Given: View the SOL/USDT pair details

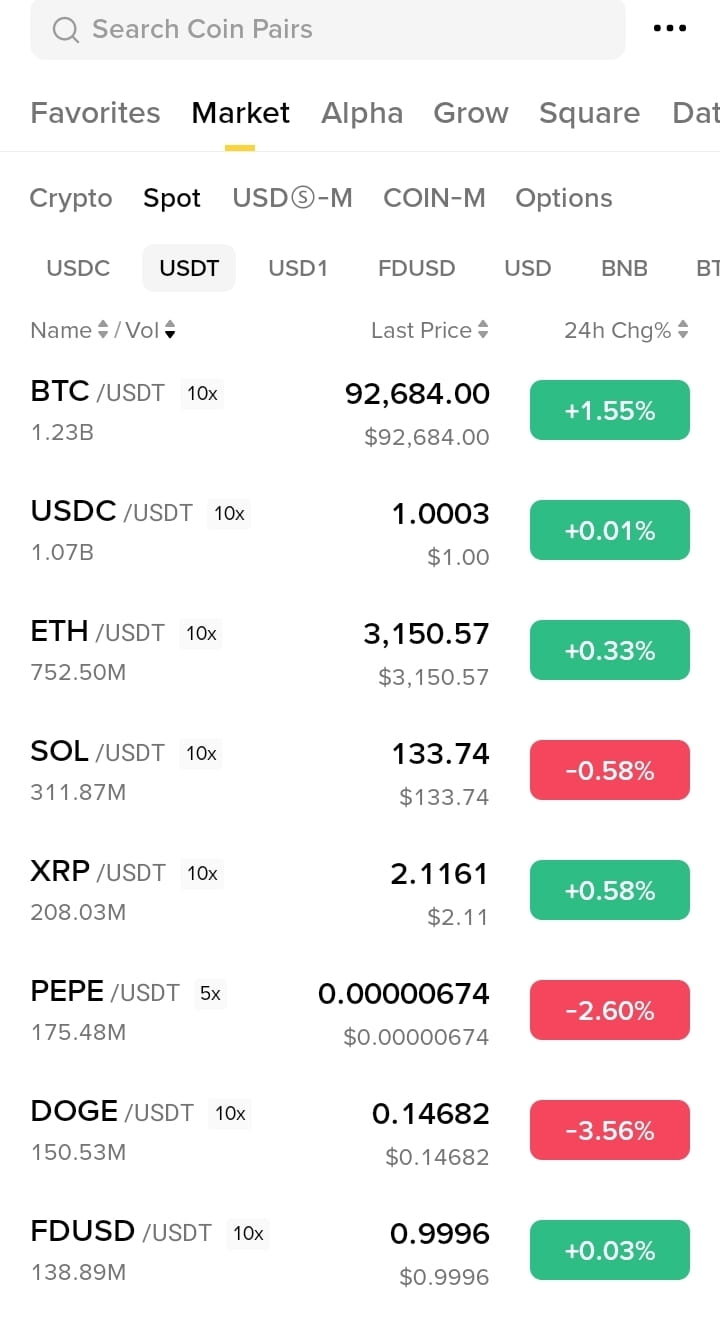Looking at the screenshot, I should [360, 770].
